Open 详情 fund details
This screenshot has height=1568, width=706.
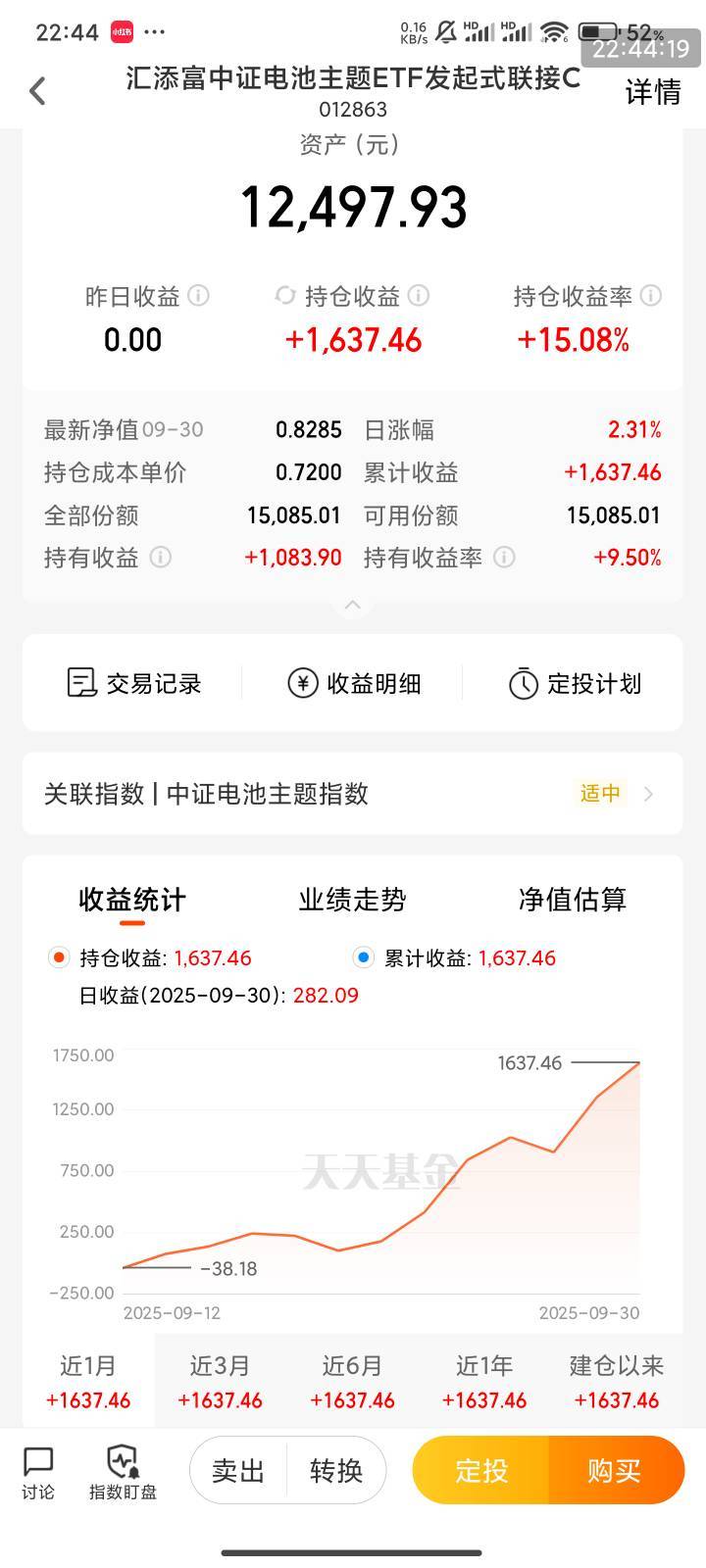pos(653,92)
